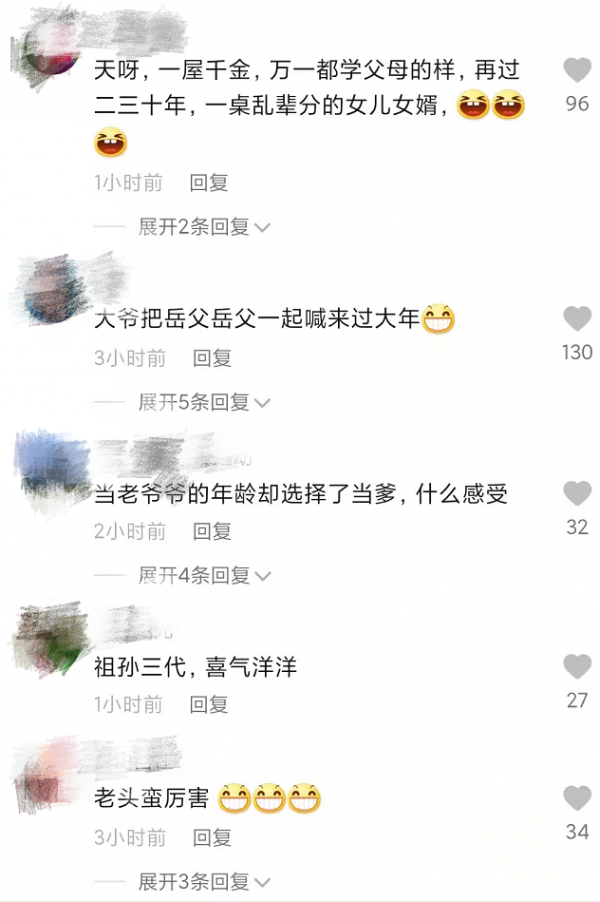Like the comment starting 天呀,一屋千金
Screen dimensions: 600x902
(577, 70)
